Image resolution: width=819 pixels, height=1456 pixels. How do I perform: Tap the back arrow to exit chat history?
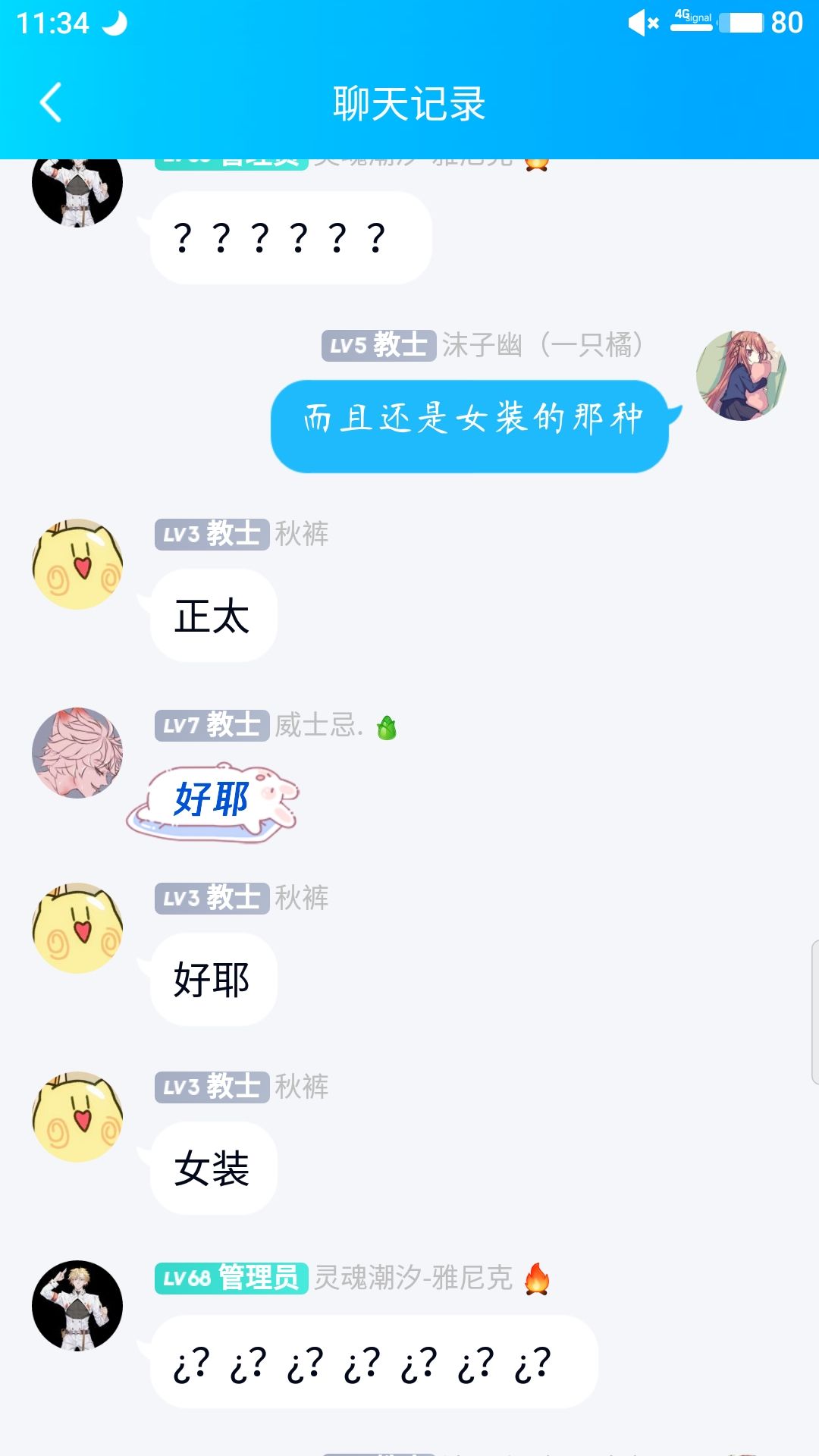point(50,102)
